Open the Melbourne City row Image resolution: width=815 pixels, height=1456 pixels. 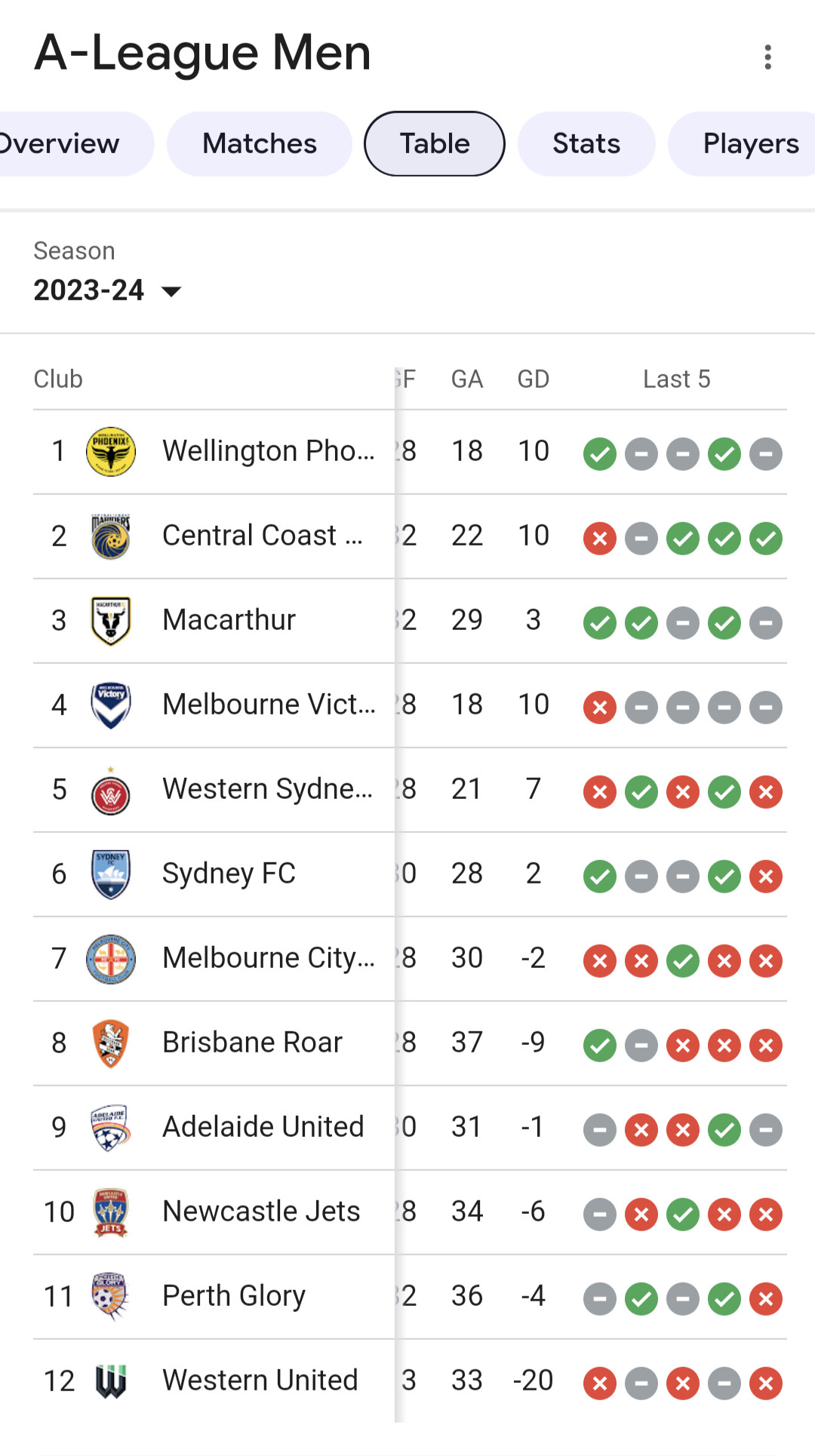click(x=410, y=960)
